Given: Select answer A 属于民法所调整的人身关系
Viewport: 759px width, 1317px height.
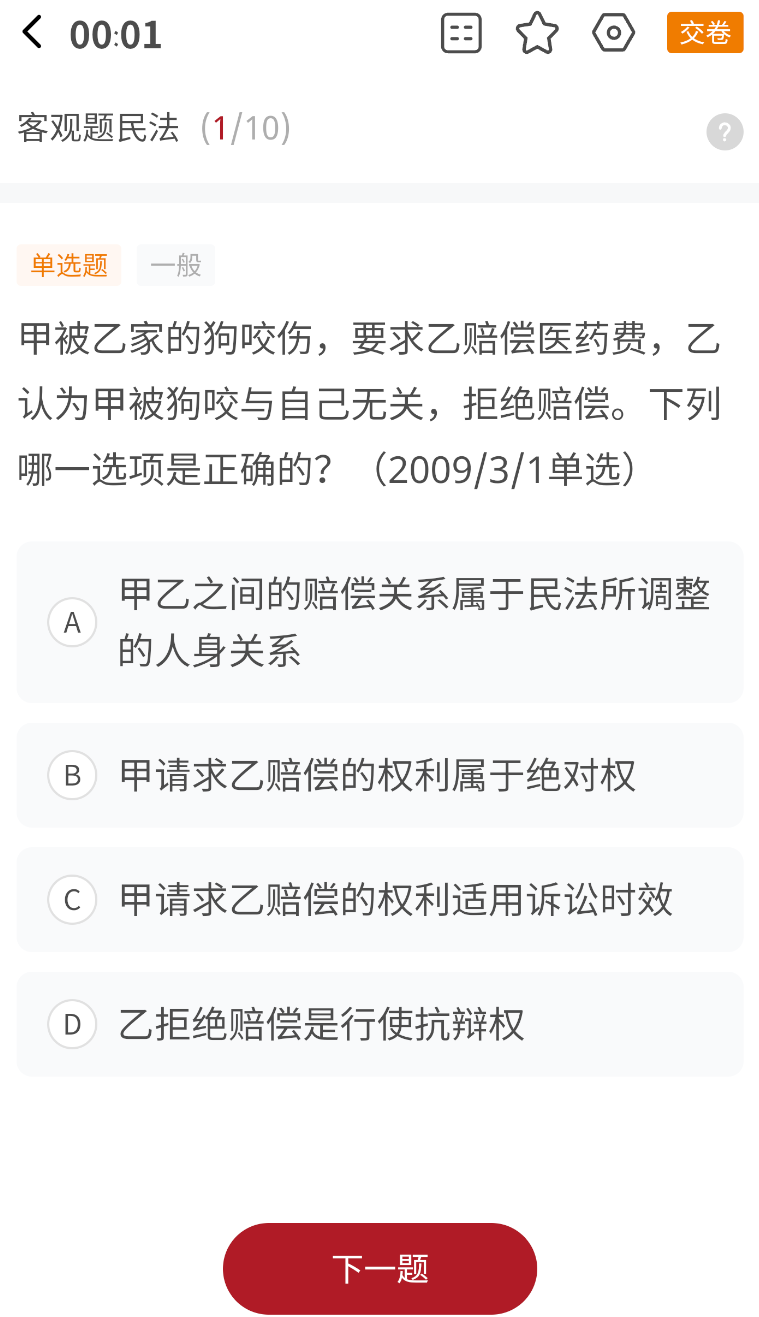Looking at the screenshot, I should 380,622.
